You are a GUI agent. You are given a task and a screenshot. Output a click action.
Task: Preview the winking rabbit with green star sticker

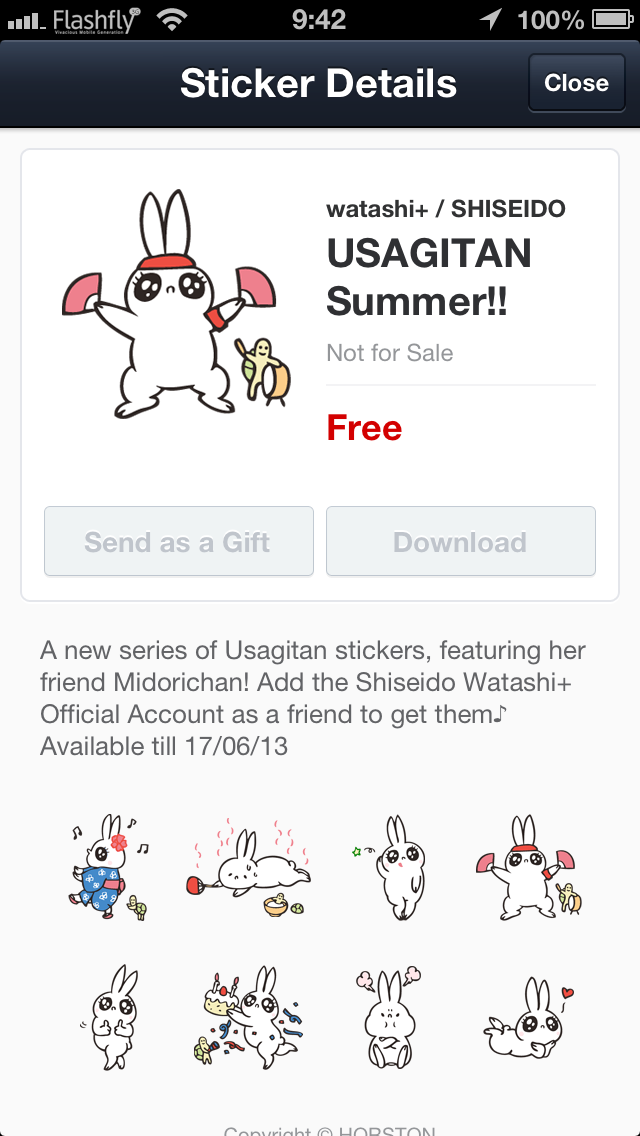tap(388, 866)
